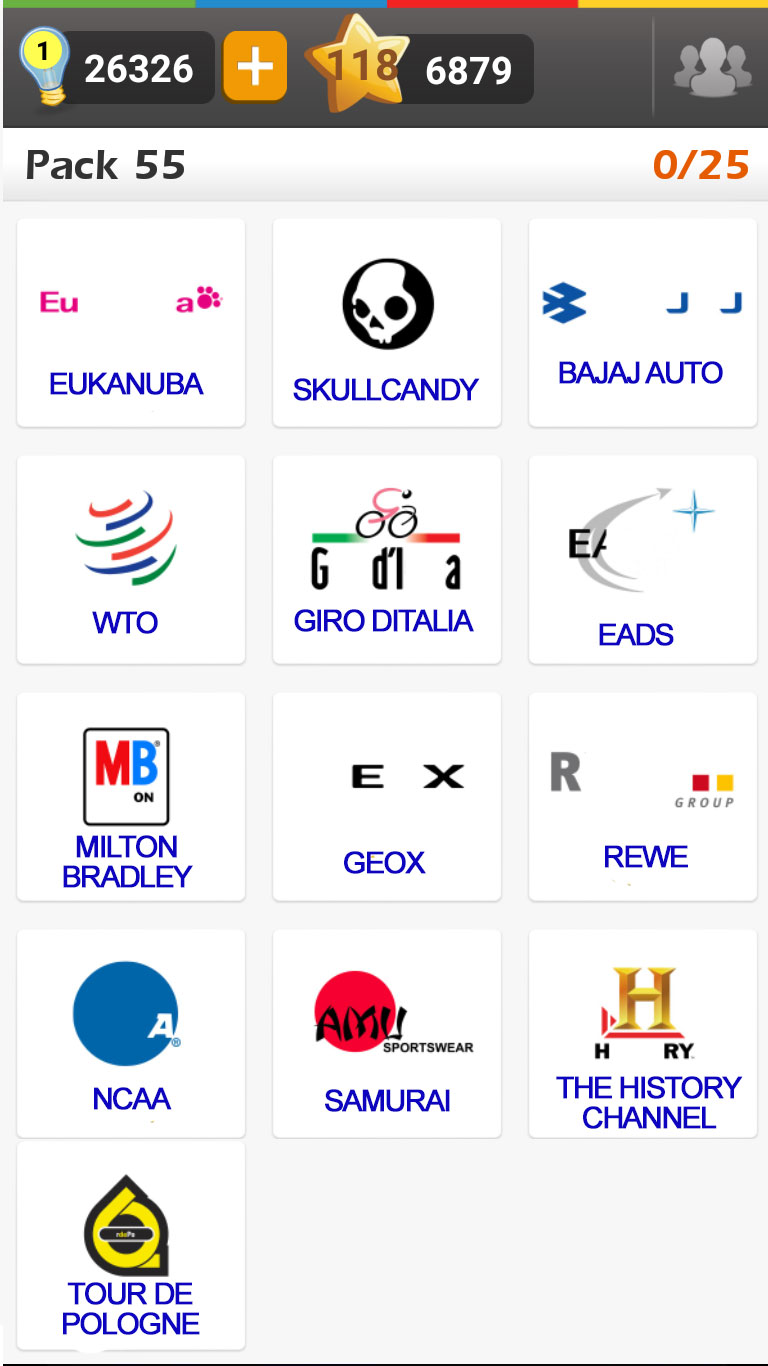The image size is (768, 1366).
Task: Choose The History Channel logo tile
Action: pyautogui.click(x=642, y=1033)
